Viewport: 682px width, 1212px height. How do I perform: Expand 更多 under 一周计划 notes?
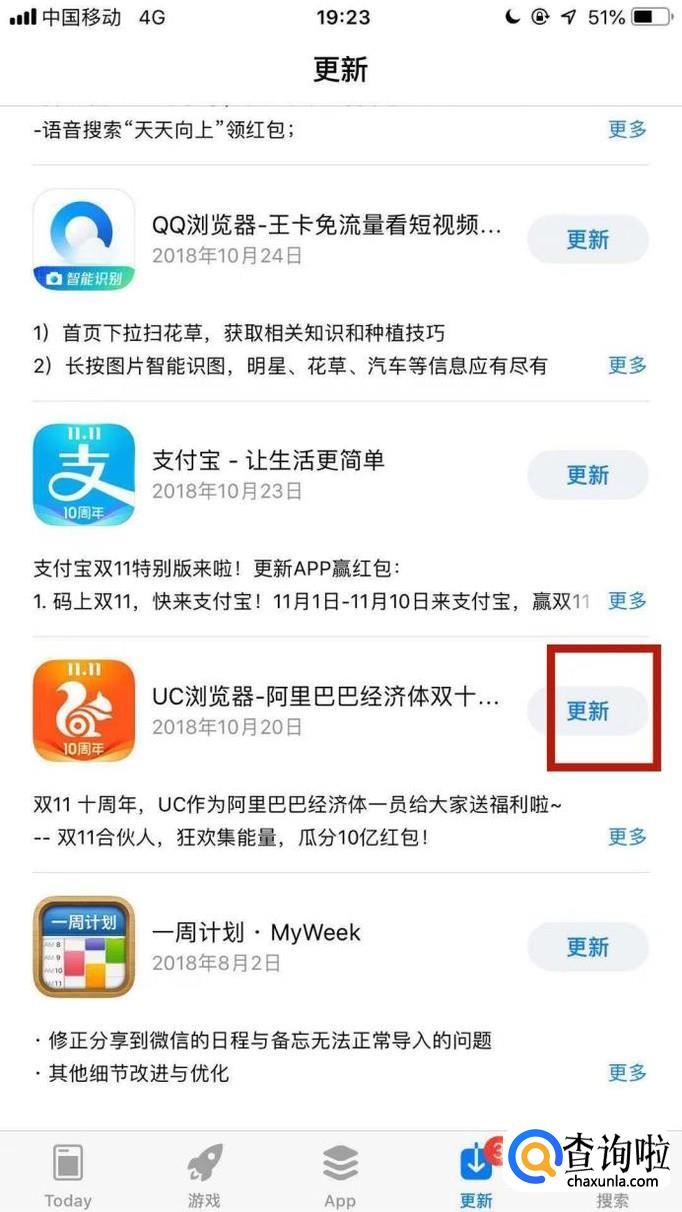[x=627, y=1072]
